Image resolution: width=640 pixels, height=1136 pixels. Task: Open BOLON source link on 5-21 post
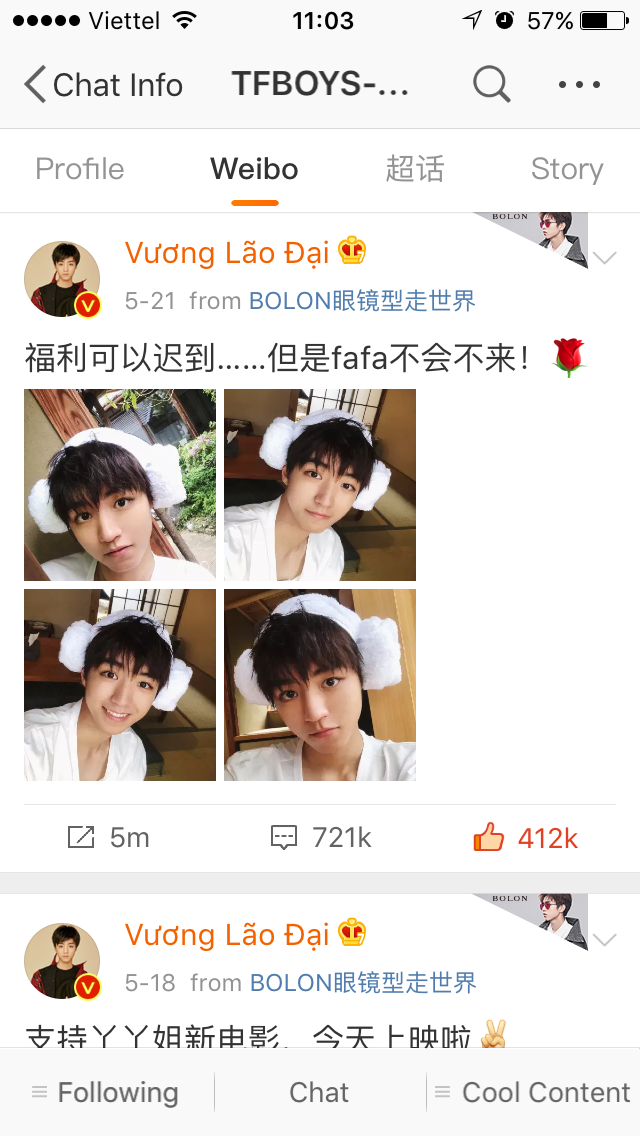(362, 300)
